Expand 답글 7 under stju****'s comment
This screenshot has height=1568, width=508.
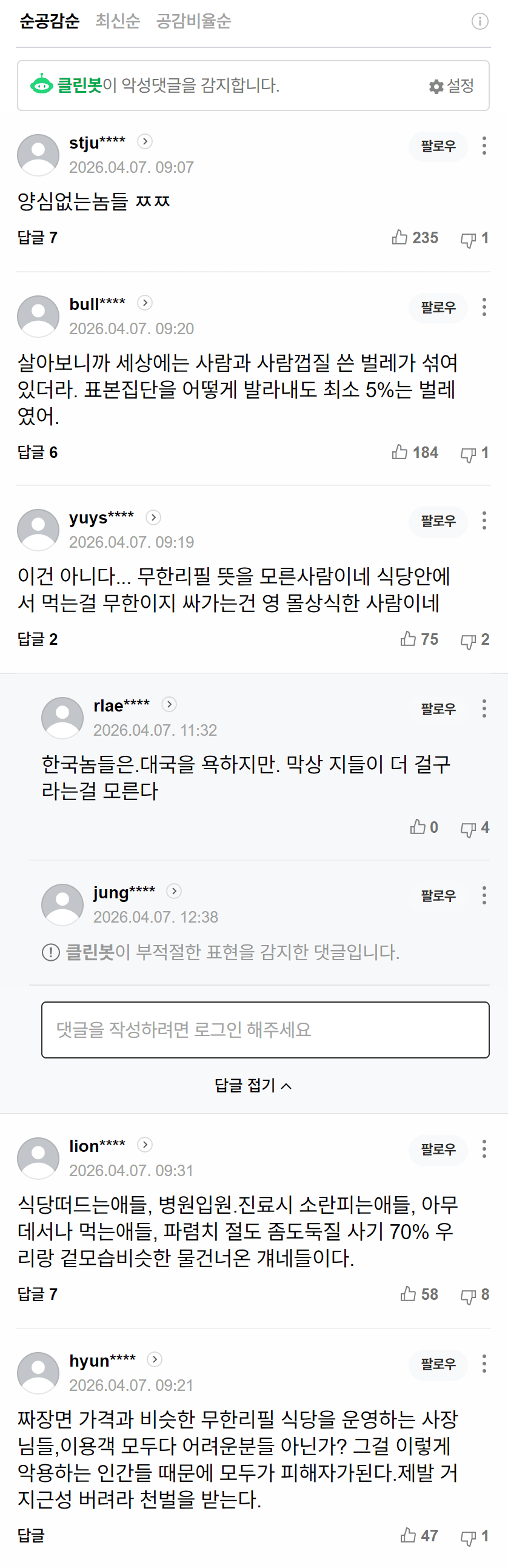[37, 237]
